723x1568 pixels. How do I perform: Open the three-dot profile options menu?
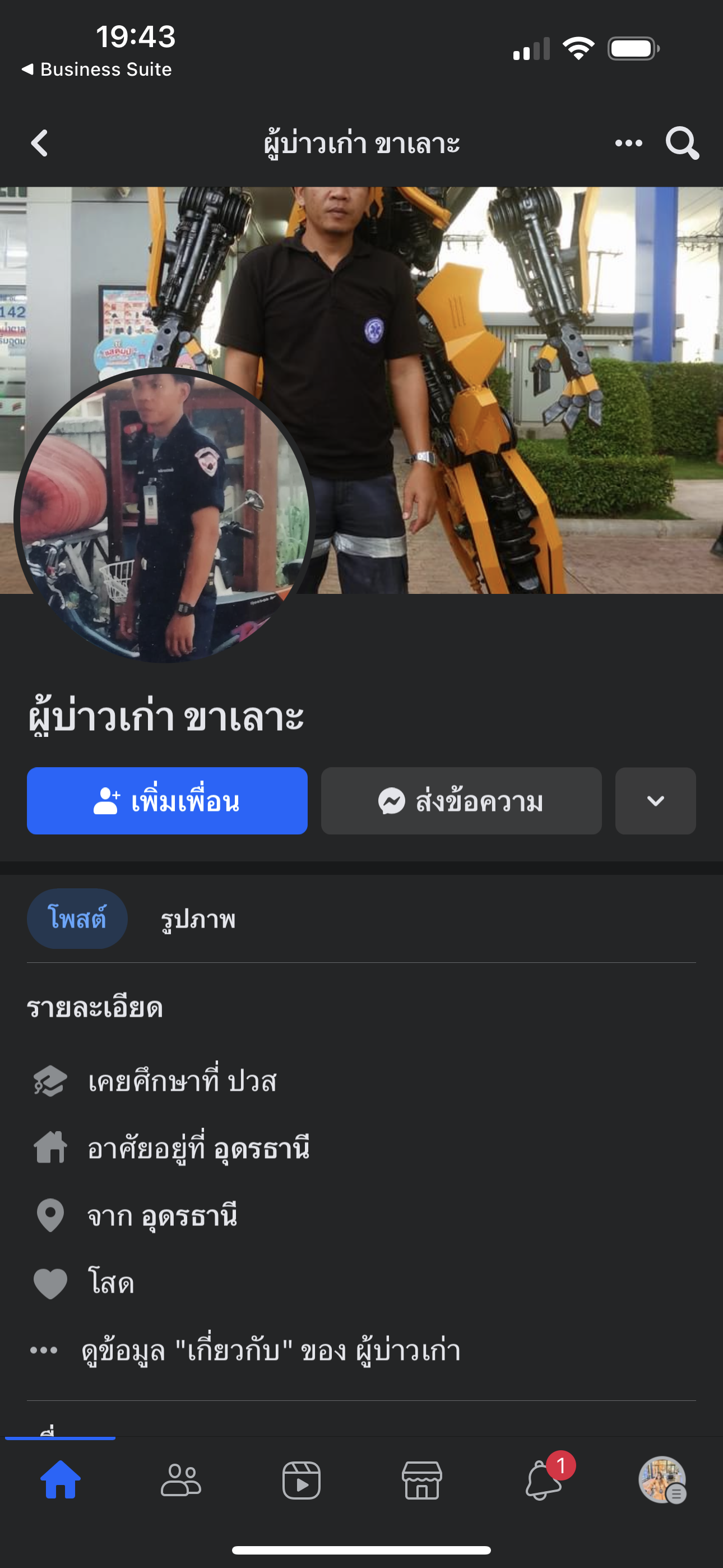(628, 144)
